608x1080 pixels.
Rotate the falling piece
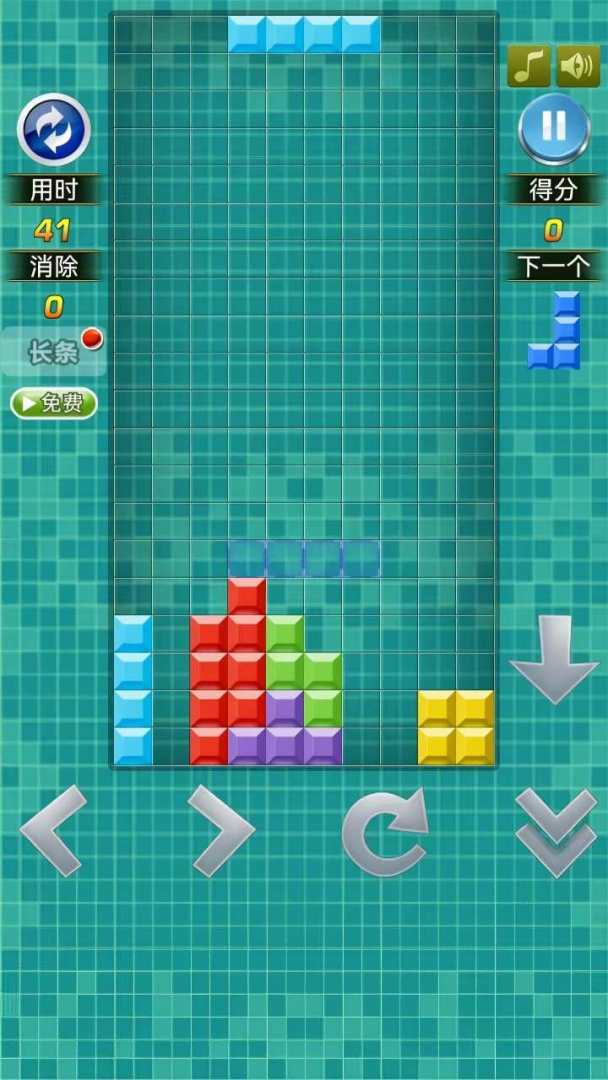(x=384, y=831)
